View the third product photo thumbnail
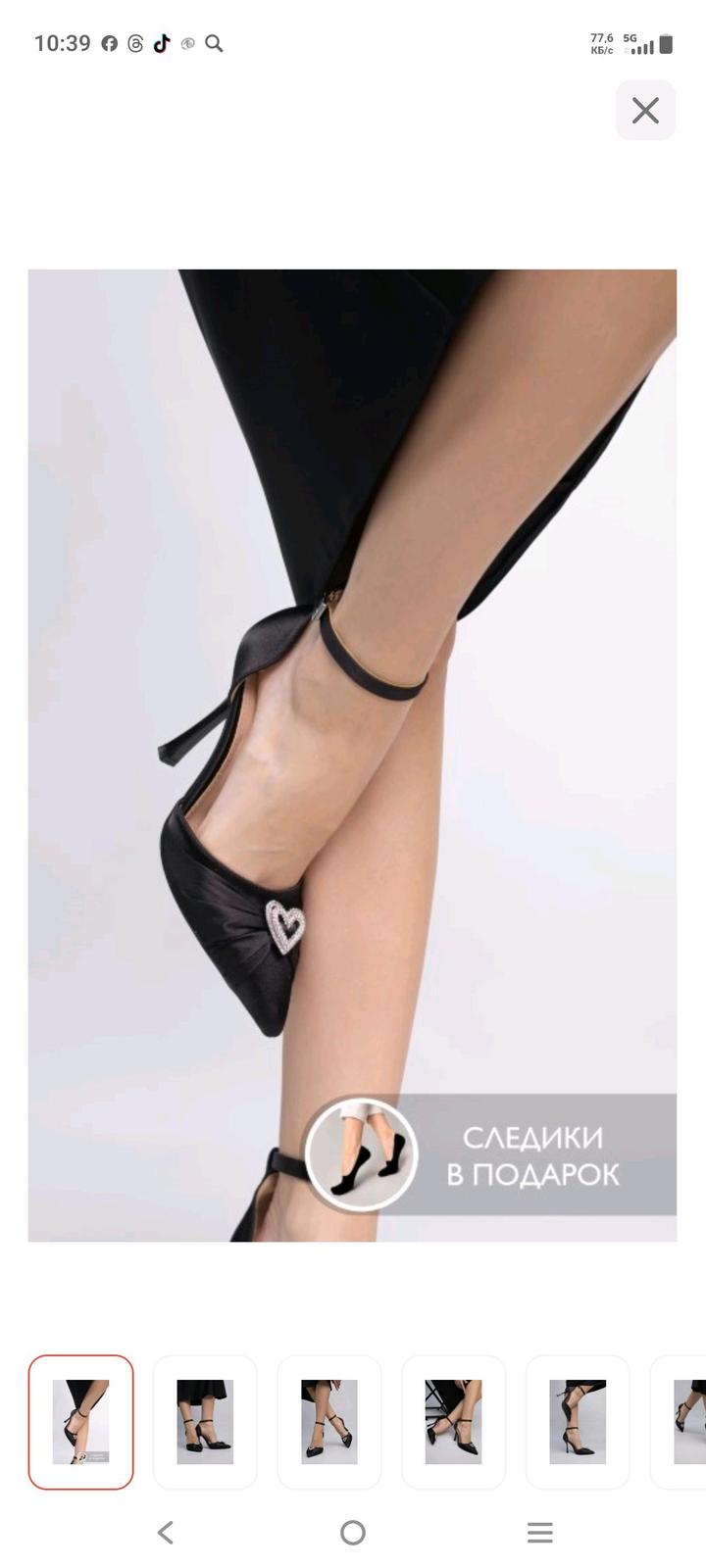Image resolution: width=706 pixels, height=1568 pixels. tap(329, 1421)
